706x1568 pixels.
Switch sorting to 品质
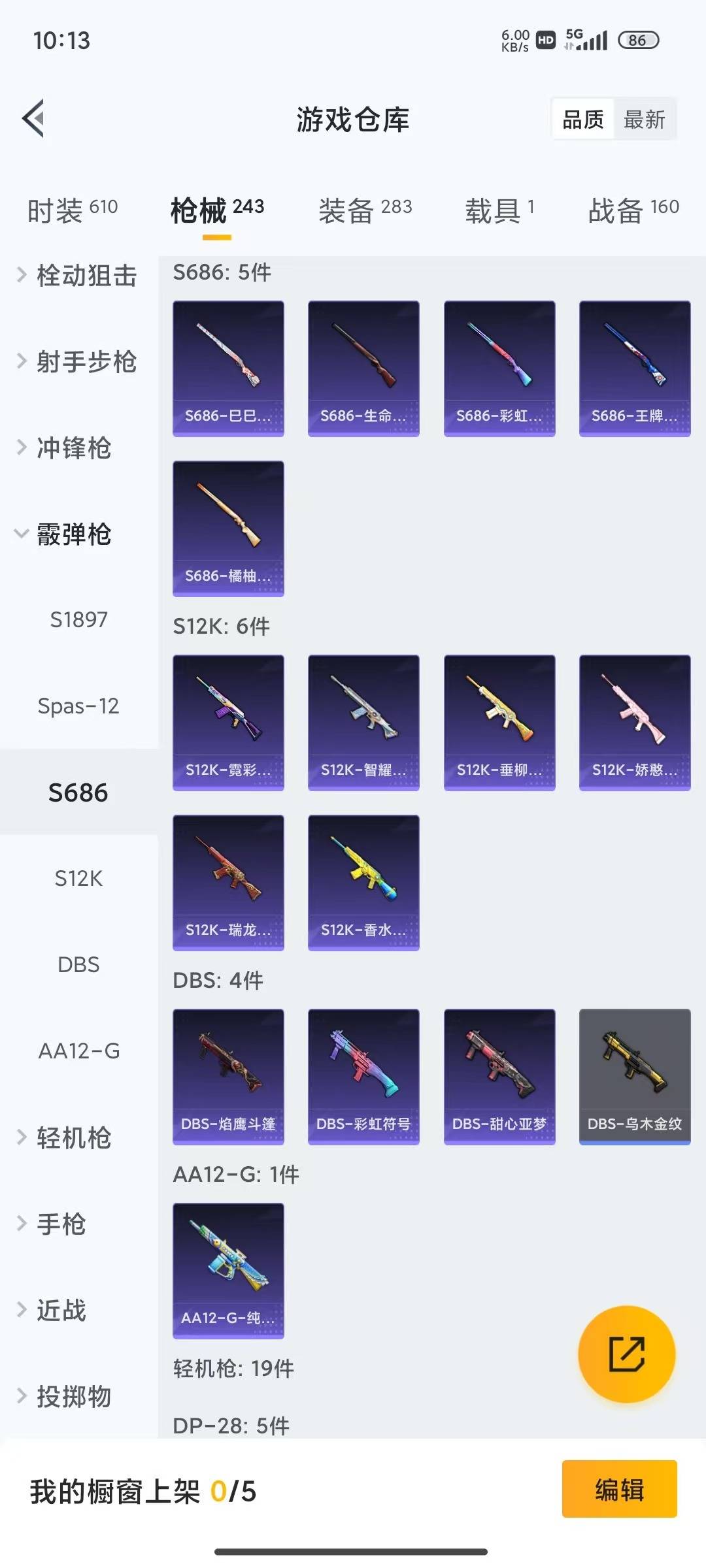584,119
